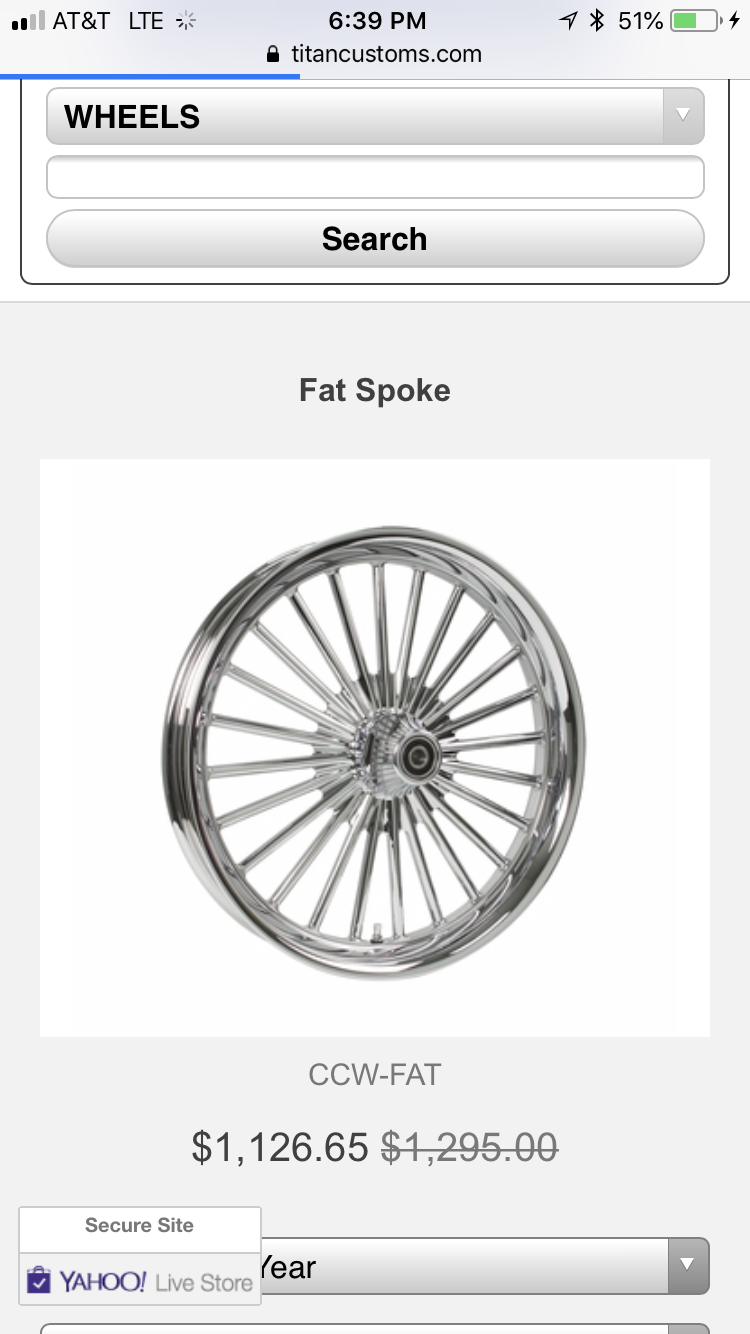750x1334 pixels.
Task: Tap the titancustoms.com address bar
Action: (375, 54)
